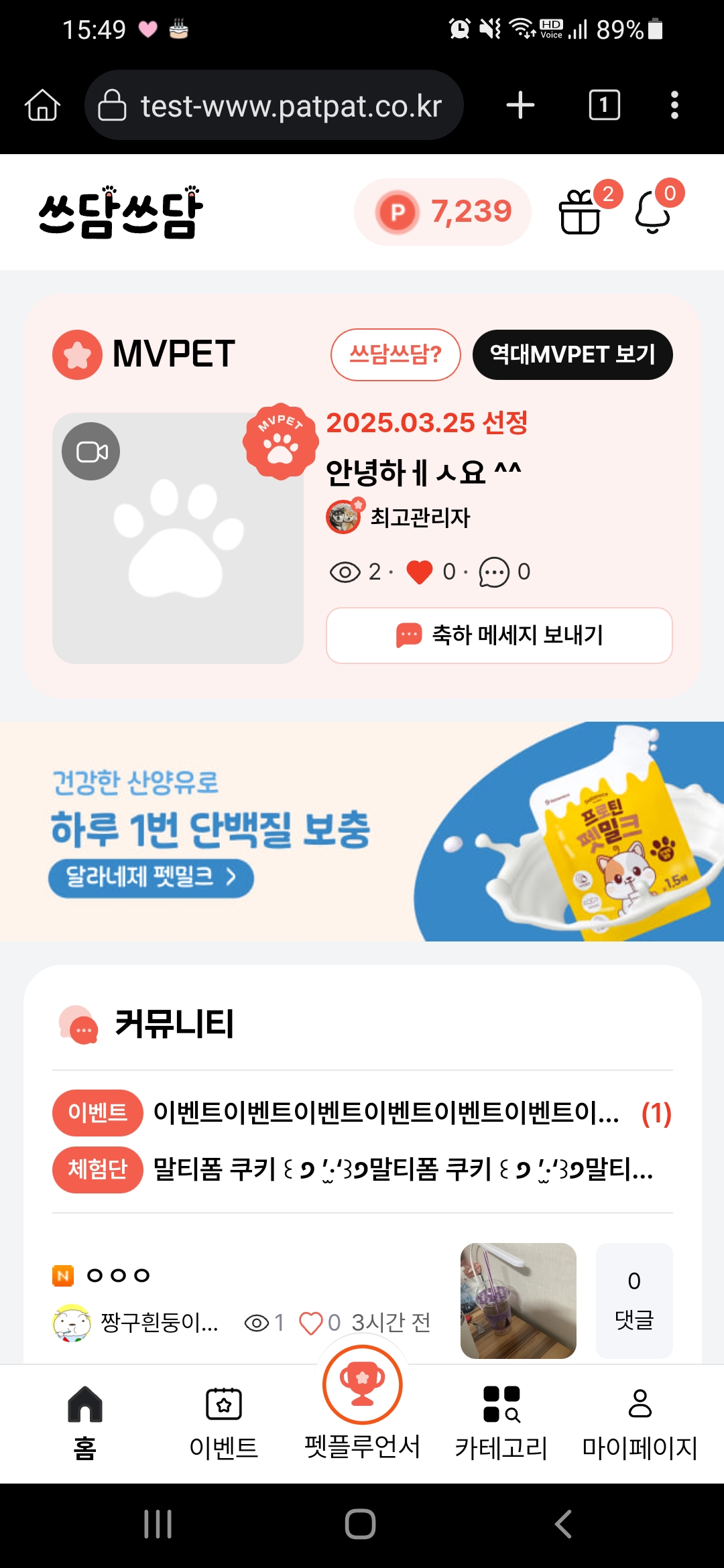Open the gift box icon

point(581,212)
